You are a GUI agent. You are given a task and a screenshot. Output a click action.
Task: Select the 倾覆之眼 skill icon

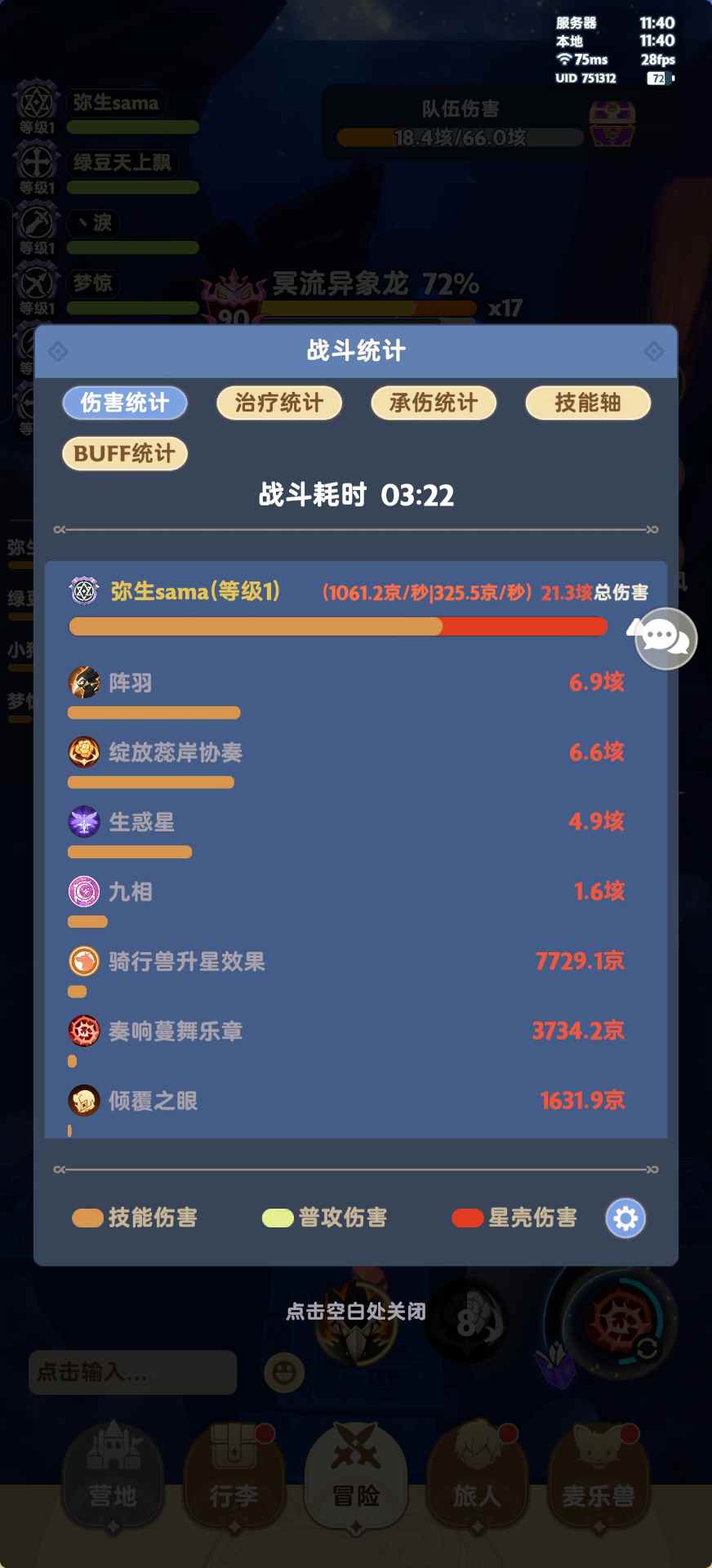coord(83,1100)
